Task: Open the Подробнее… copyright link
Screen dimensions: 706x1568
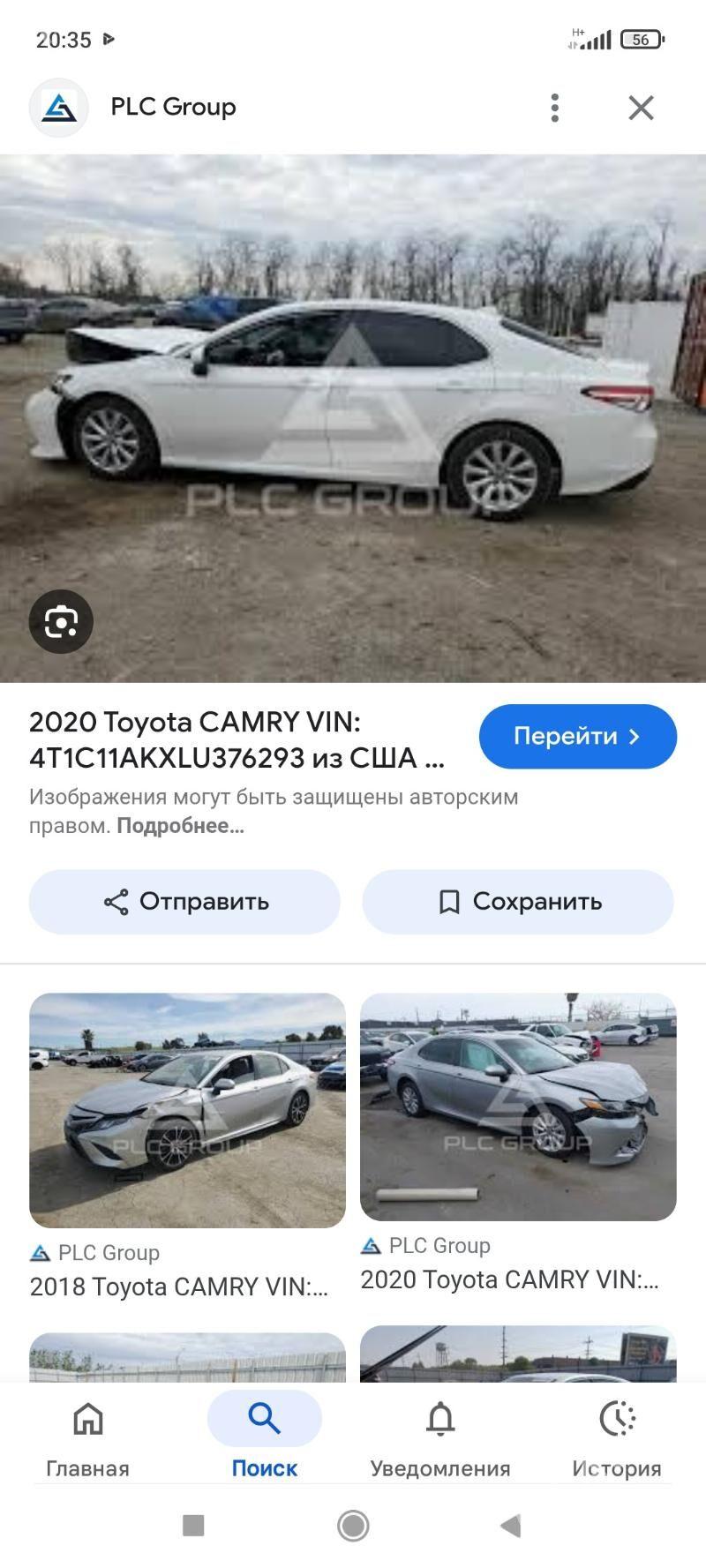Action: click(x=180, y=826)
